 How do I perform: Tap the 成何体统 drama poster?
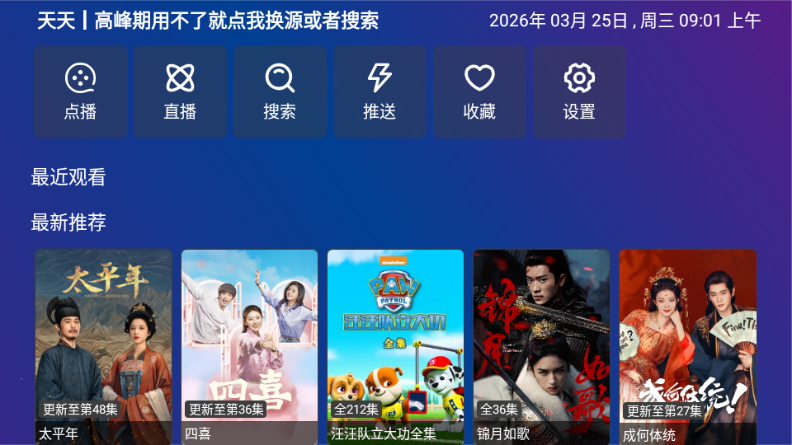coord(688,345)
